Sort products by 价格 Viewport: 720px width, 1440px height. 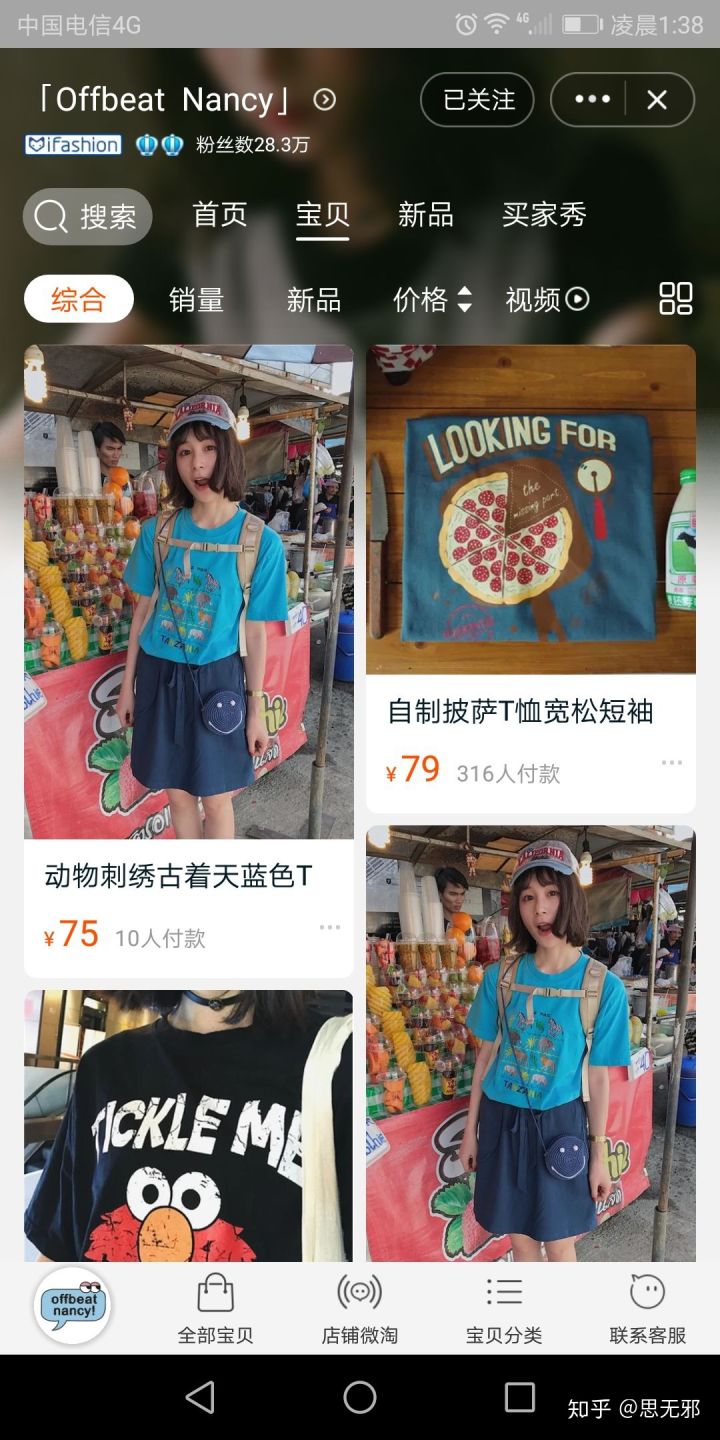[x=432, y=300]
